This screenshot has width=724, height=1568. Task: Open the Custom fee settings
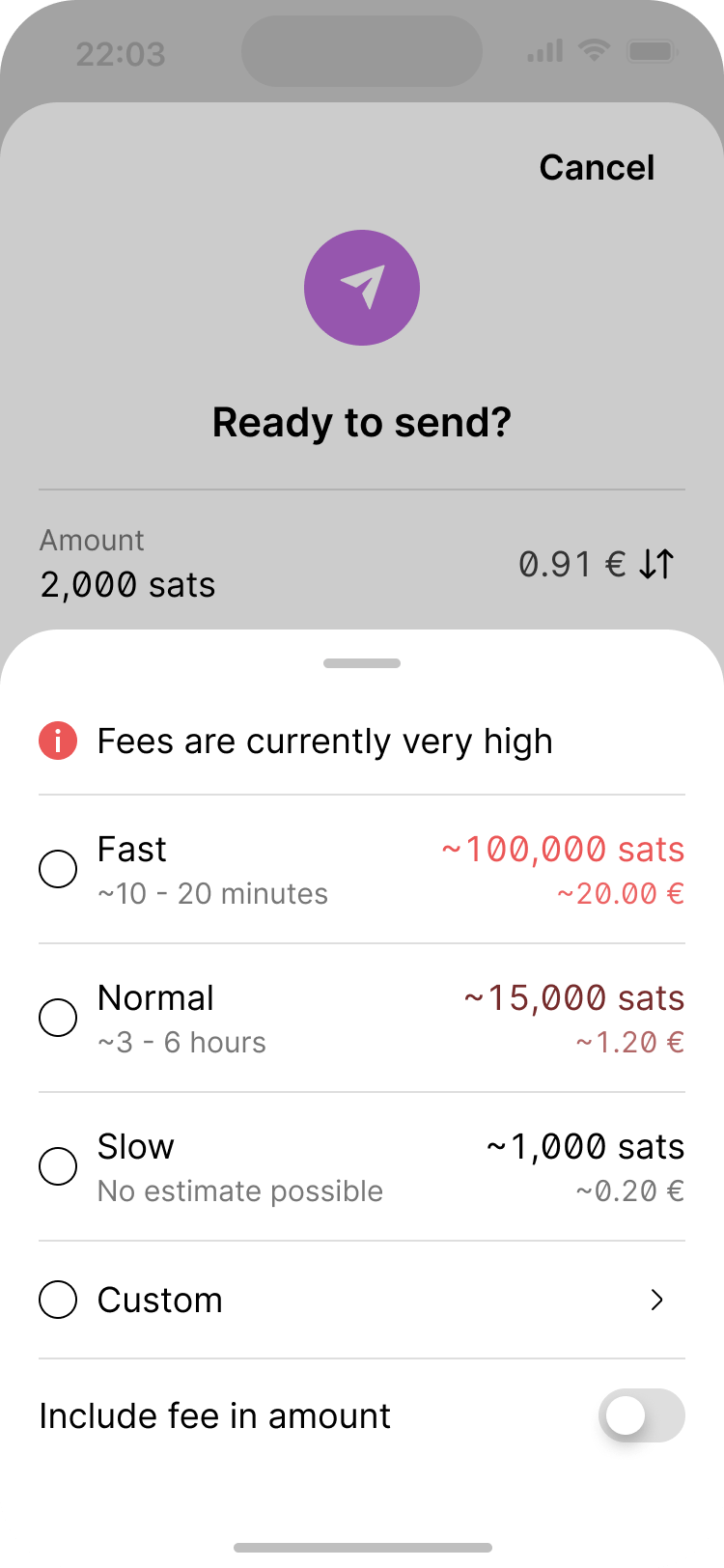coord(361,1301)
